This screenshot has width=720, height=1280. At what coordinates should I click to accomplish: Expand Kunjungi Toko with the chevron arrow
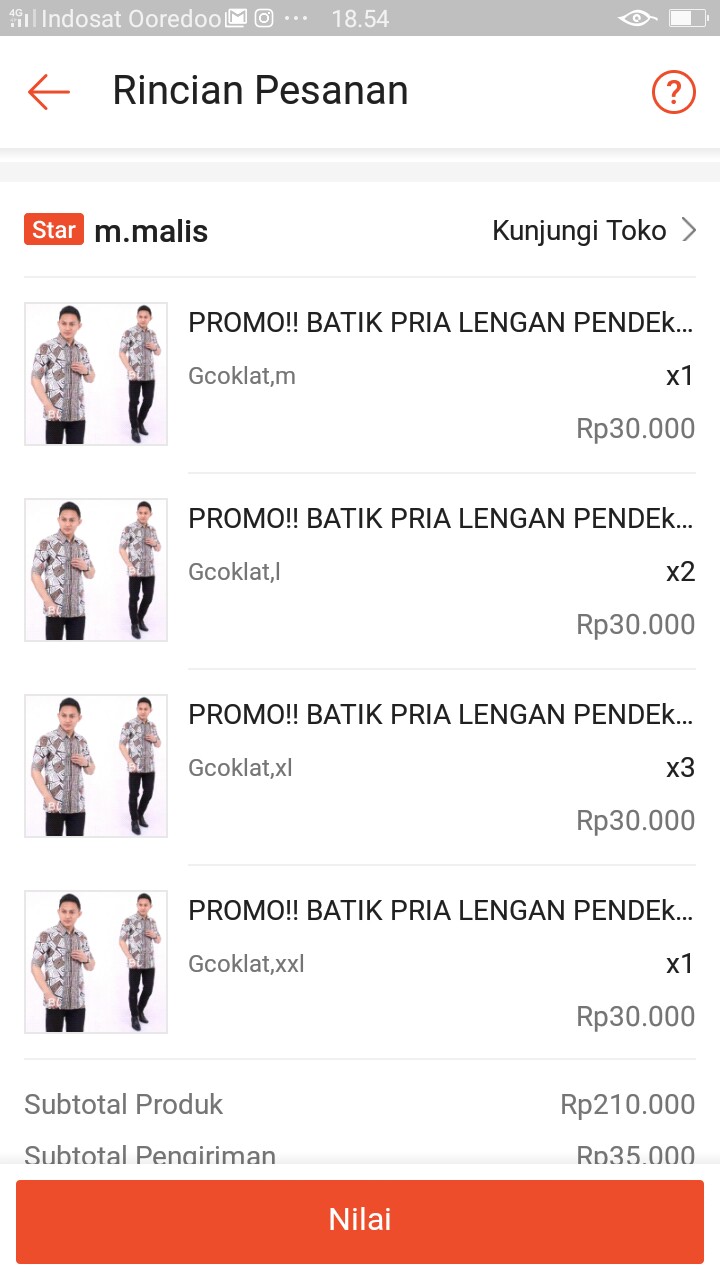(x=689, y=229)
